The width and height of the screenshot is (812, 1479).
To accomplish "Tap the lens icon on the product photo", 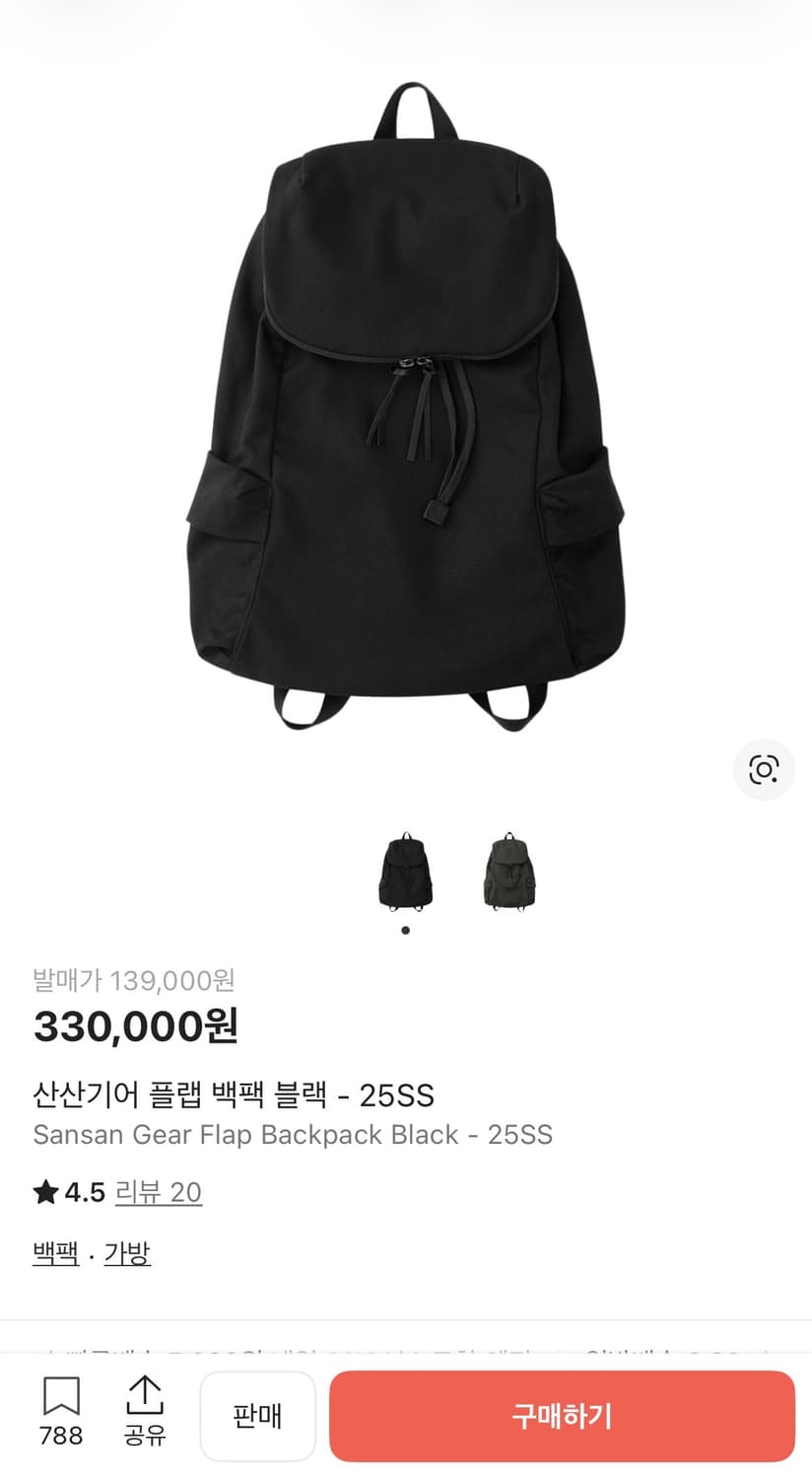I will [764, 770].
